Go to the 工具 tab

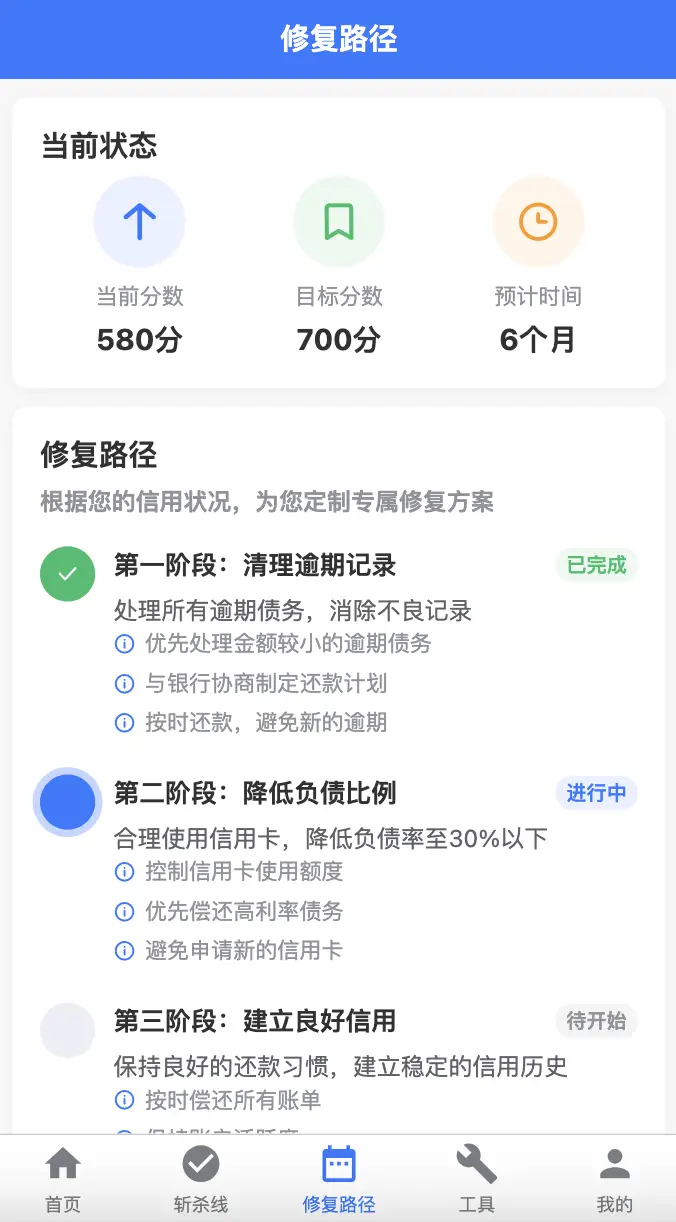pyautogui.click(x=477, y=1179)
